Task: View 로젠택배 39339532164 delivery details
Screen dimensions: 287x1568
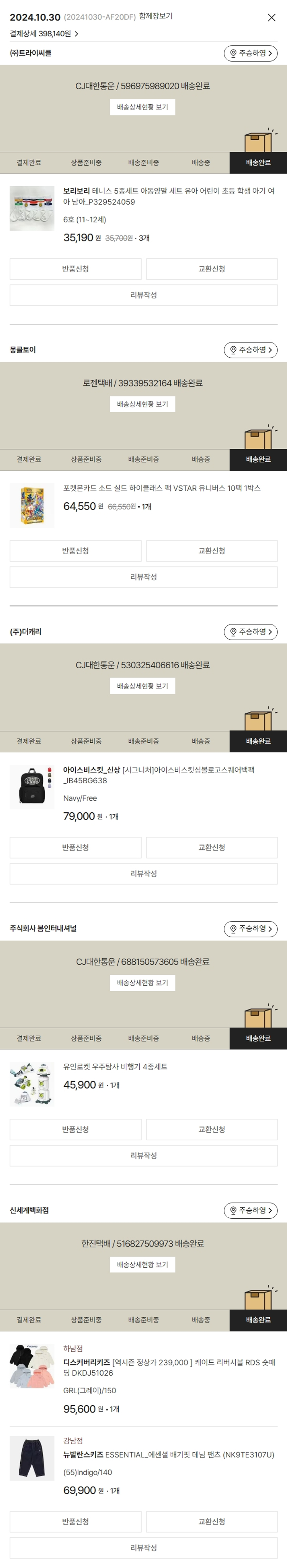Action: tap(143, 404)
